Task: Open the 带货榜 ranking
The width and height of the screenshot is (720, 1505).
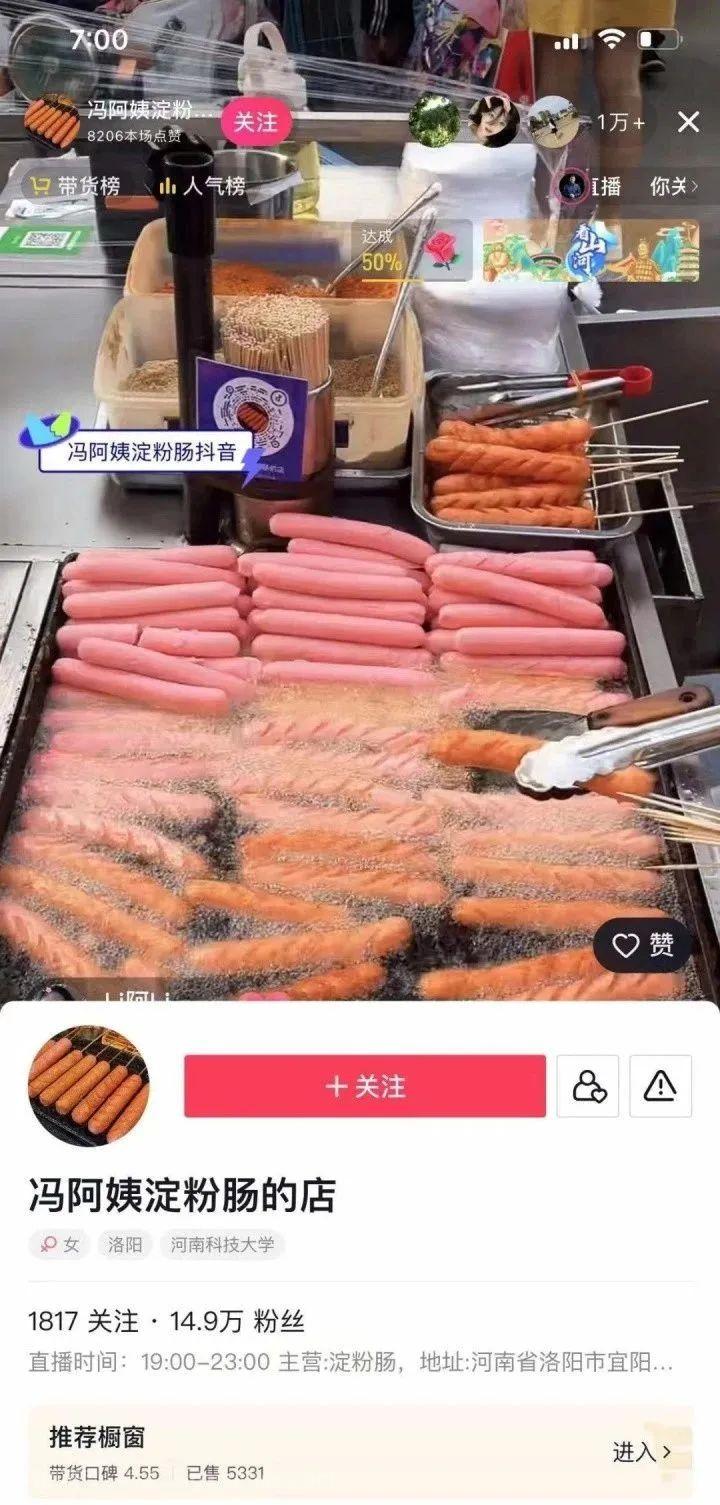Action: click(76, 186)
